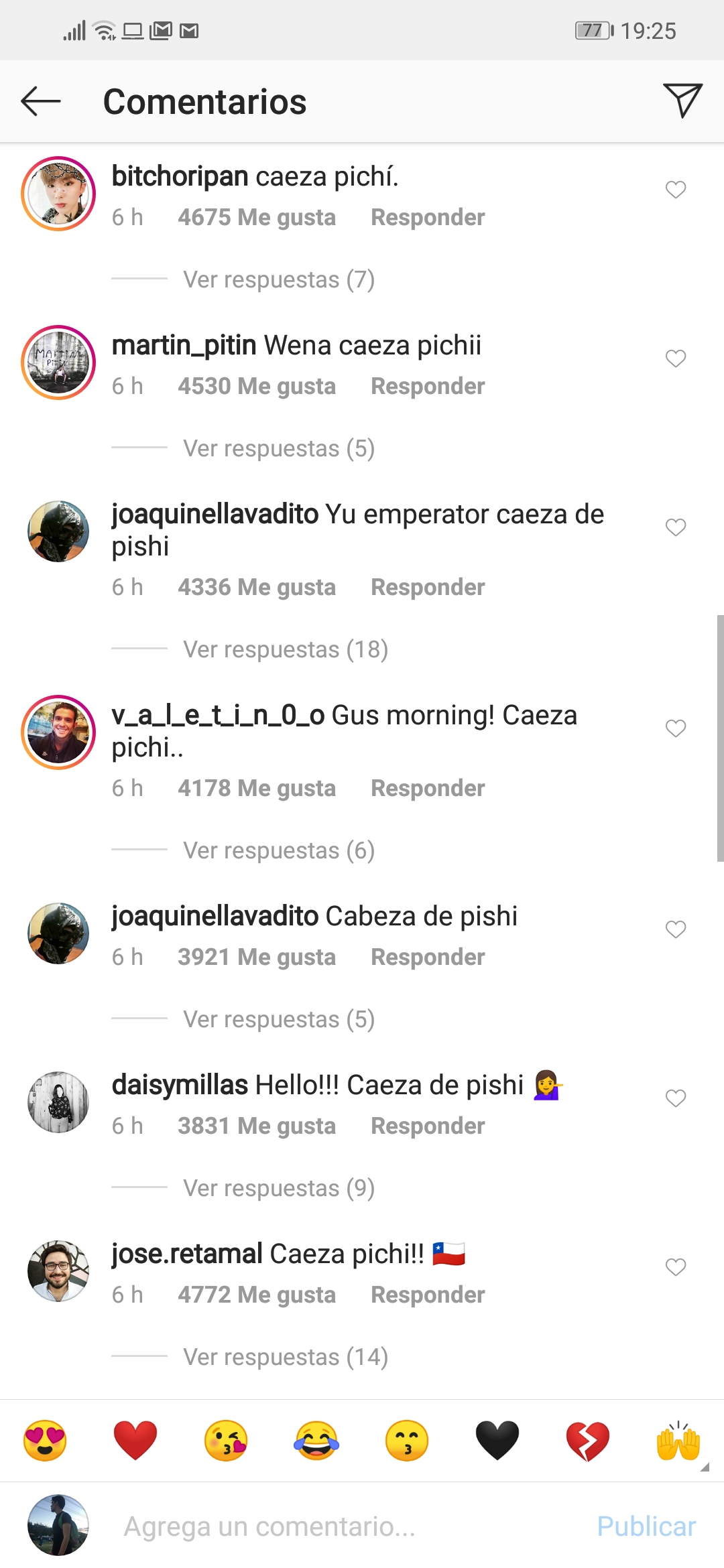Open the direct share paper plane icon
Screen dimensions: 724x1568
click(x=682, y=101)
